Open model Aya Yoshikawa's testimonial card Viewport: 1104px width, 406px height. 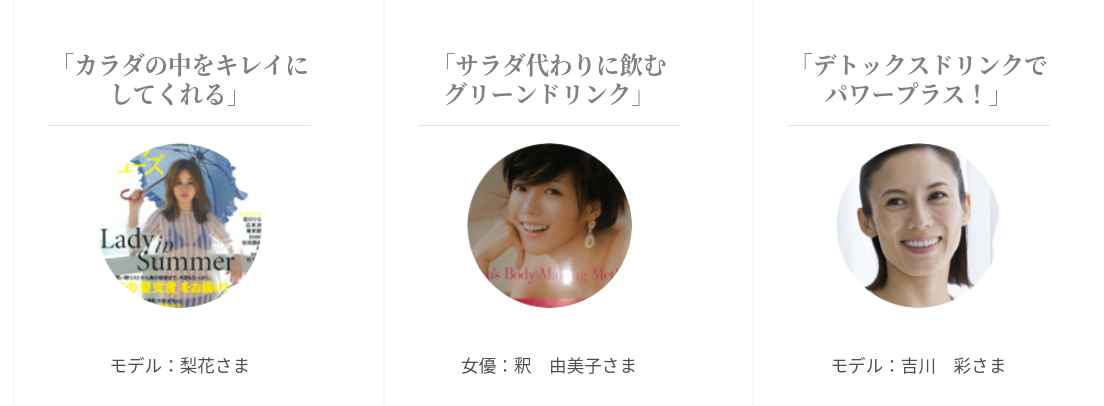pos(918,226)
